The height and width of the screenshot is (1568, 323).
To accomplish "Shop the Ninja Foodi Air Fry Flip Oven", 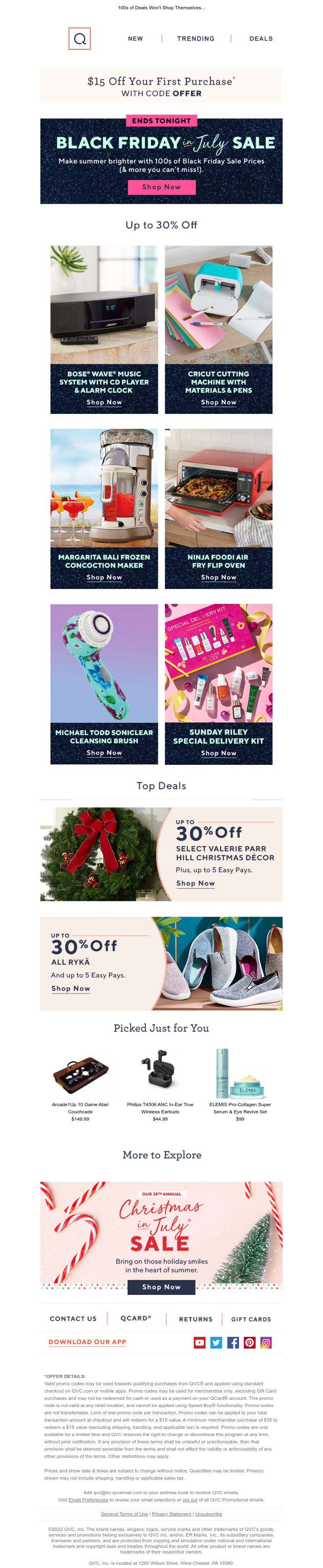I will pos(218,576).
